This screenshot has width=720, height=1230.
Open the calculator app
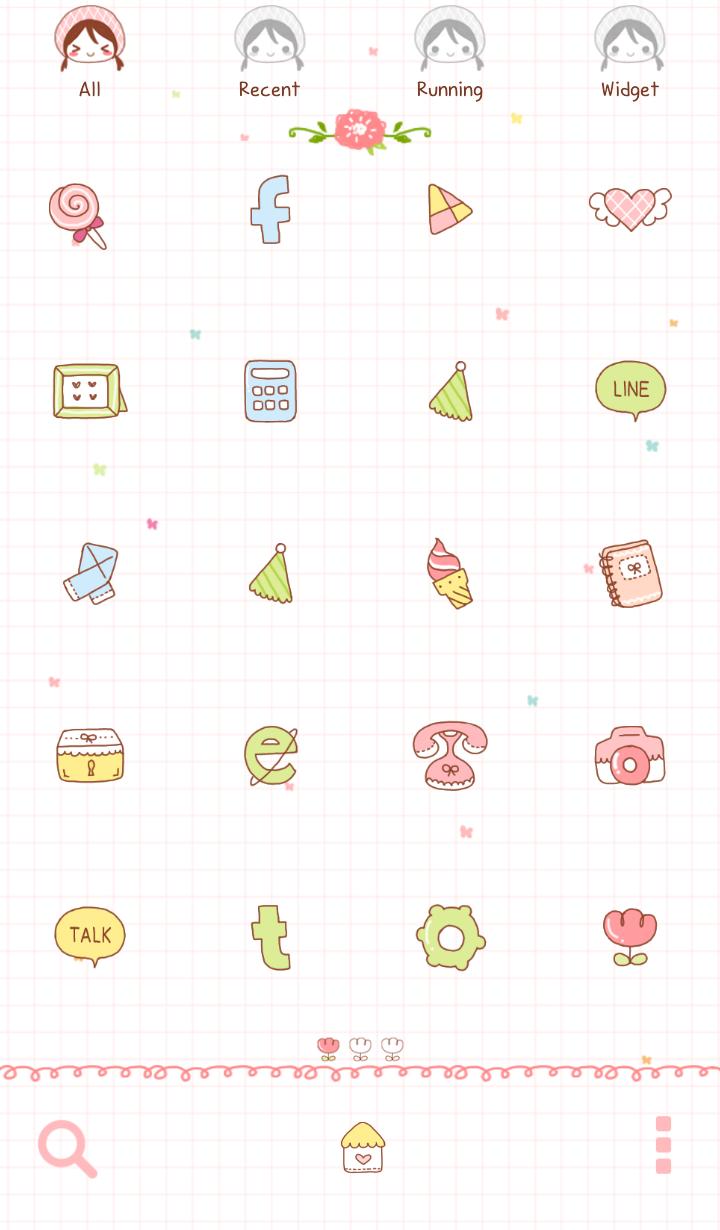[270, 390]
